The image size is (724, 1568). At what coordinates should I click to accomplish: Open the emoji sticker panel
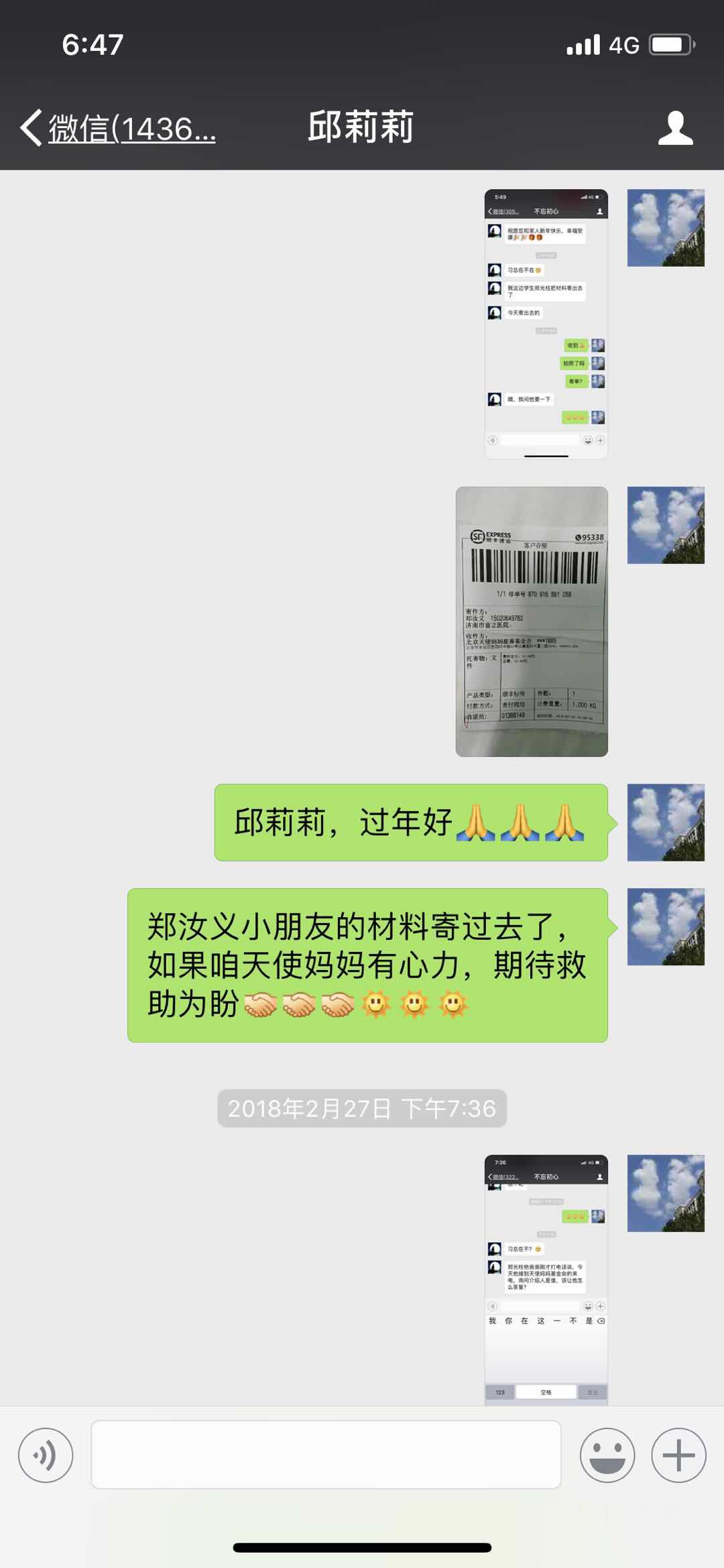click(x=607, y=1455)
